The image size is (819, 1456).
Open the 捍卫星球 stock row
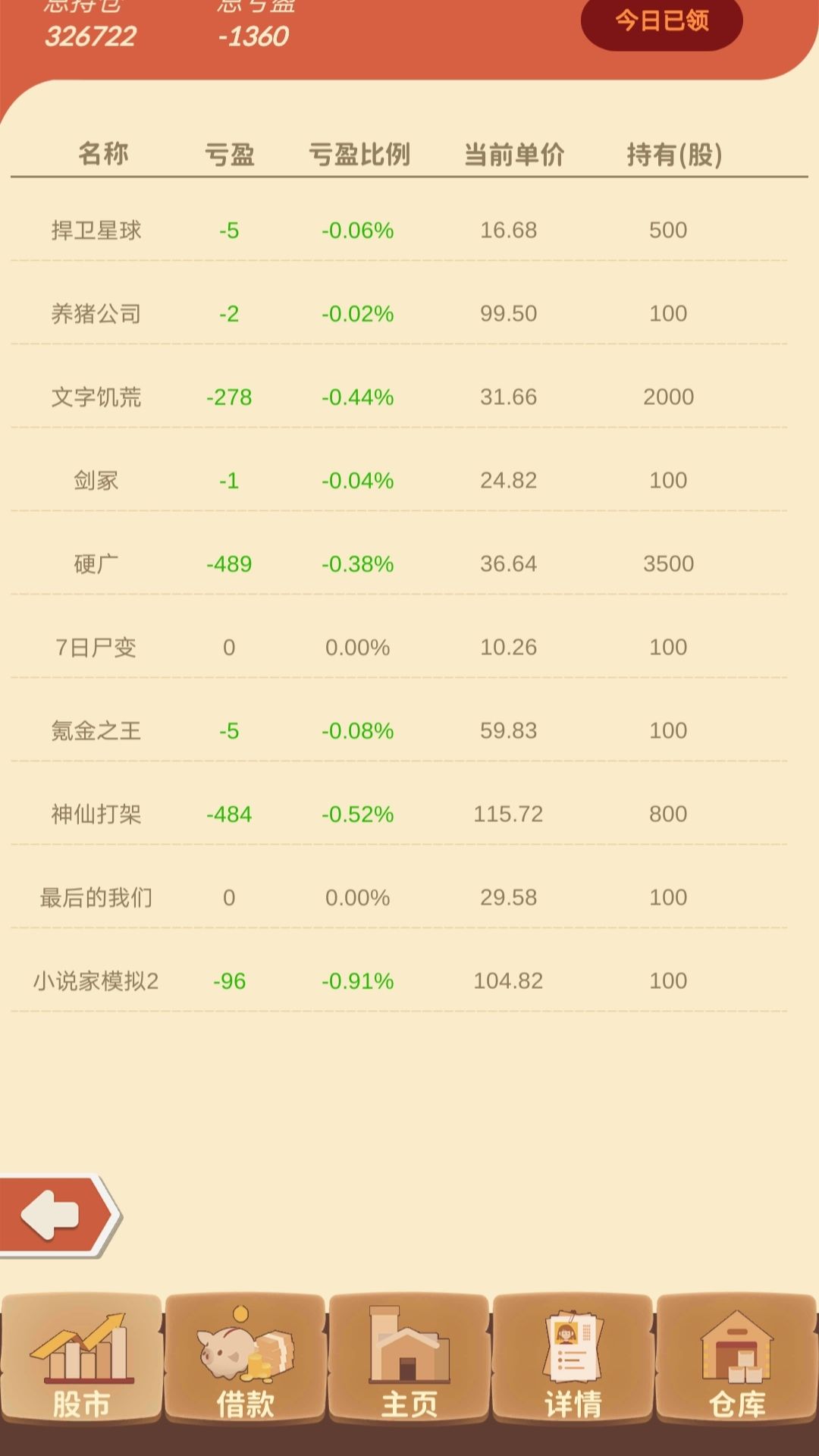(x=399, y=230)
